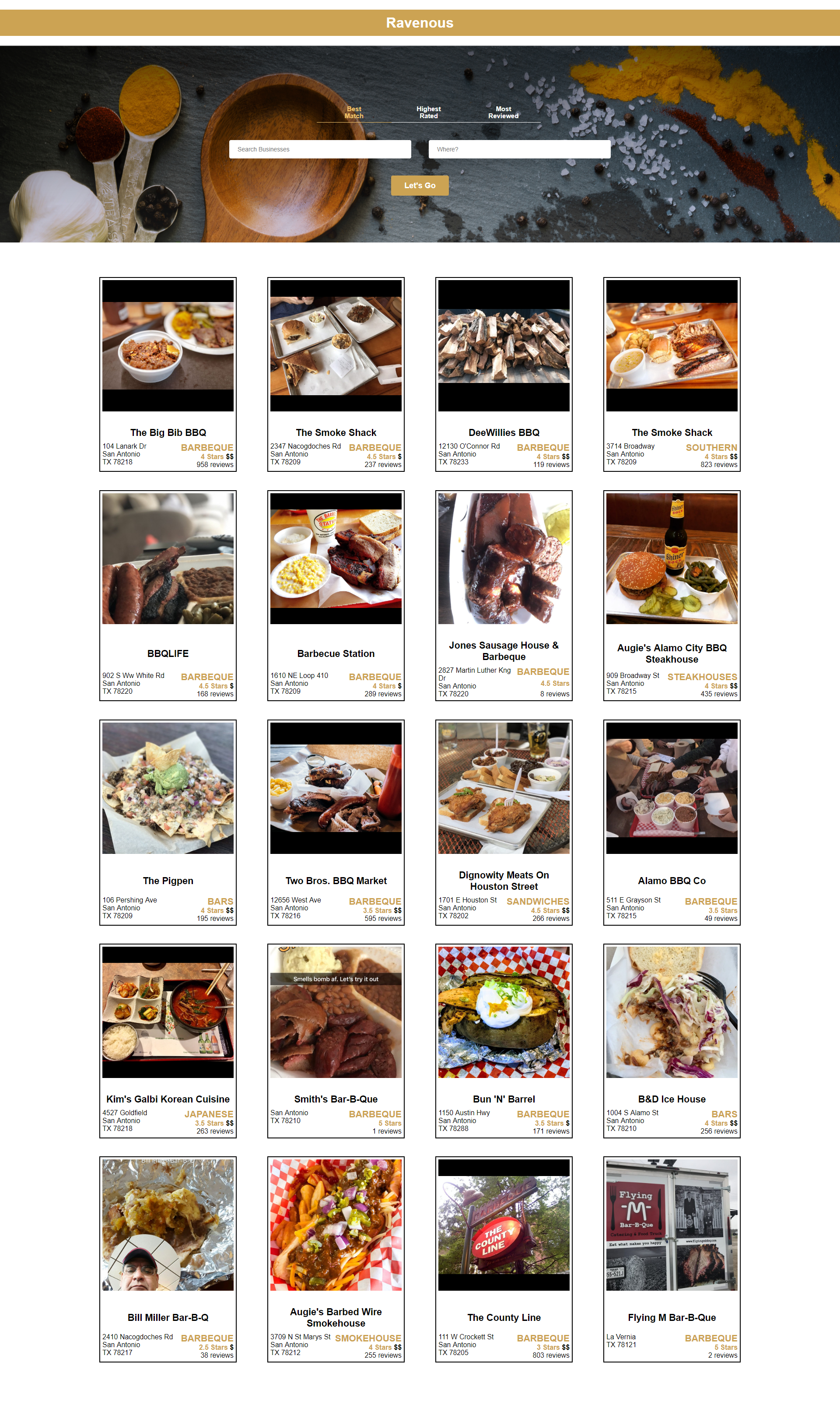Open Flying M Bar-B-Que listing
840x1415 pixels.
pos(672,1259)
